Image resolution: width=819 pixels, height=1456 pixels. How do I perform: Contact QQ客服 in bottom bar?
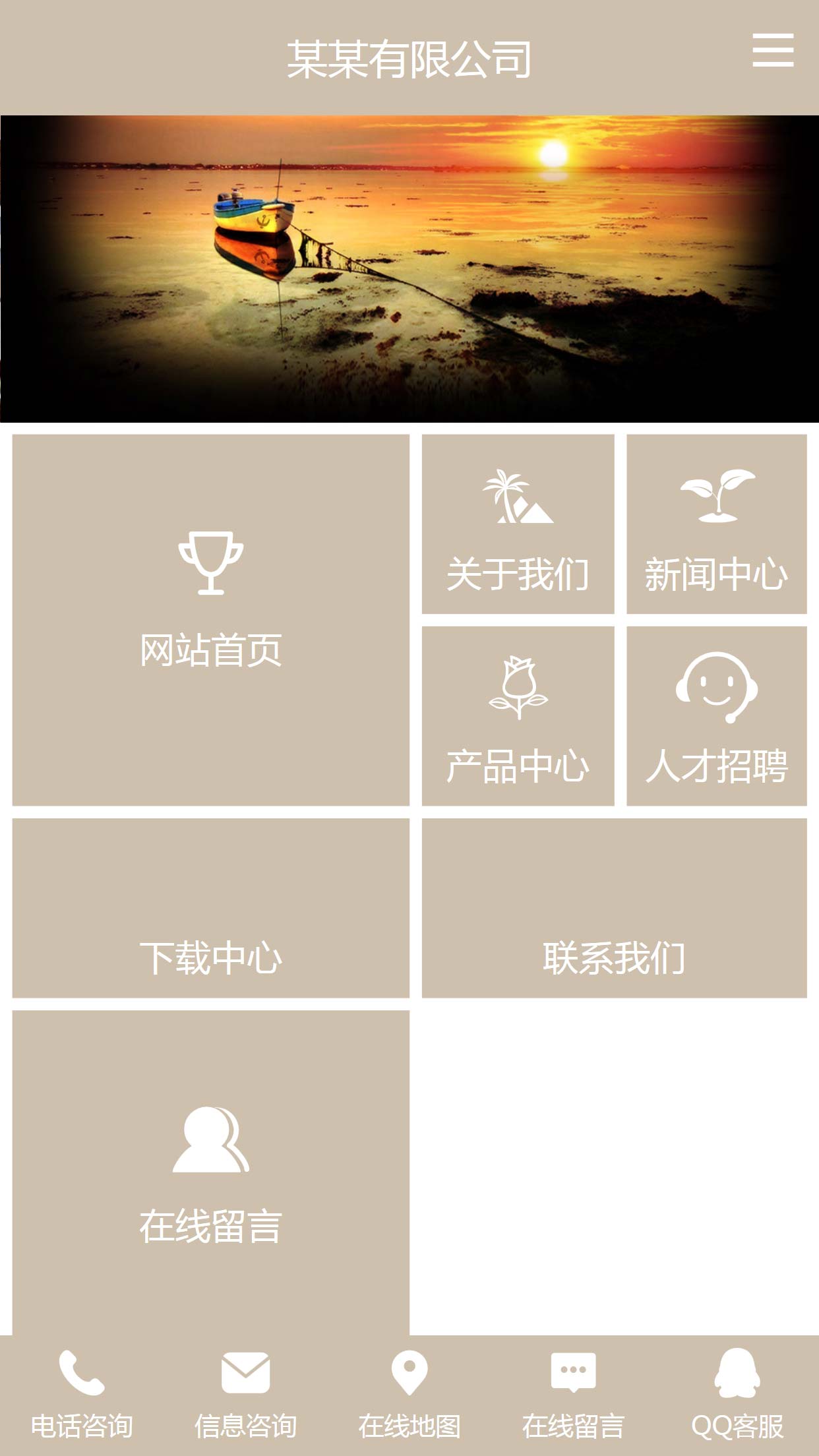coord(737,1395)
